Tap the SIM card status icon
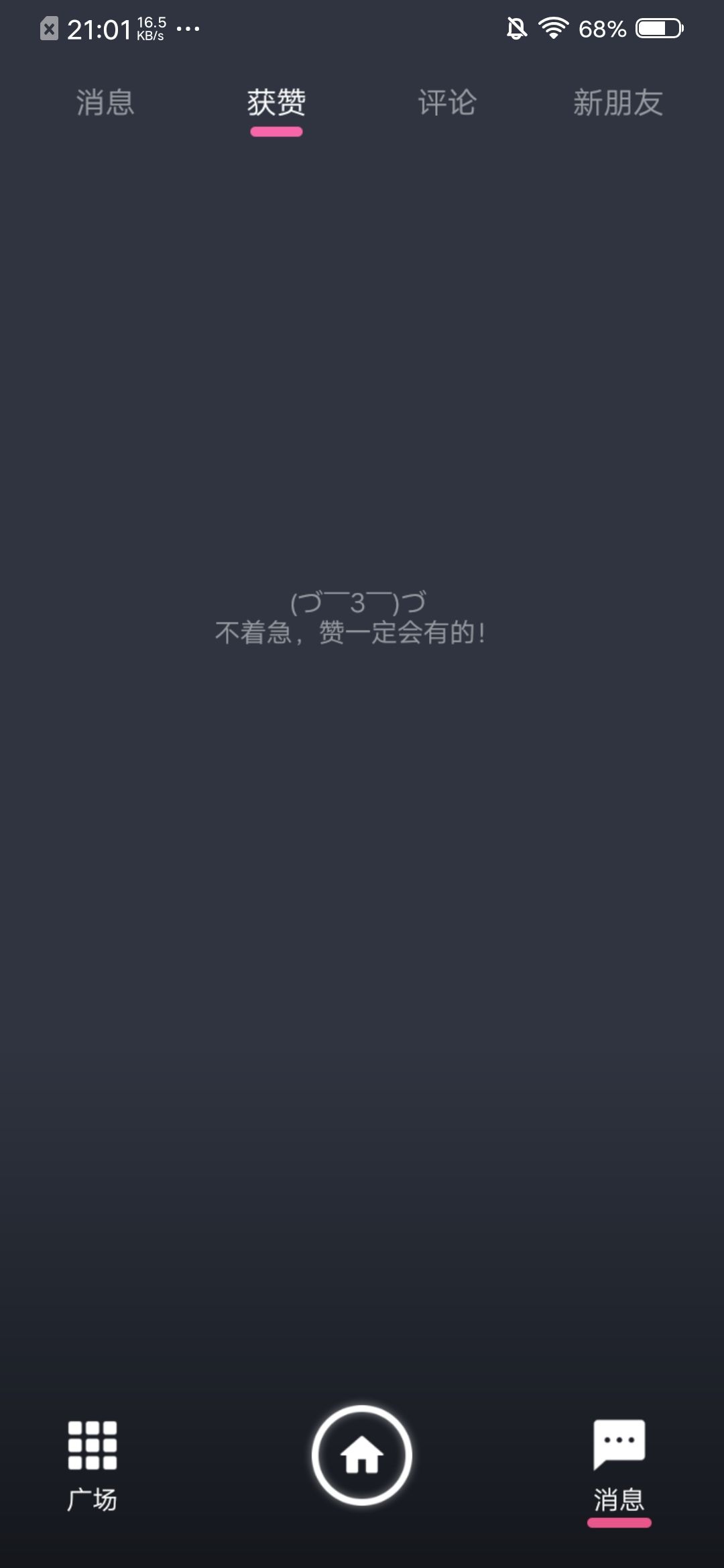 (x=48, y=28)
